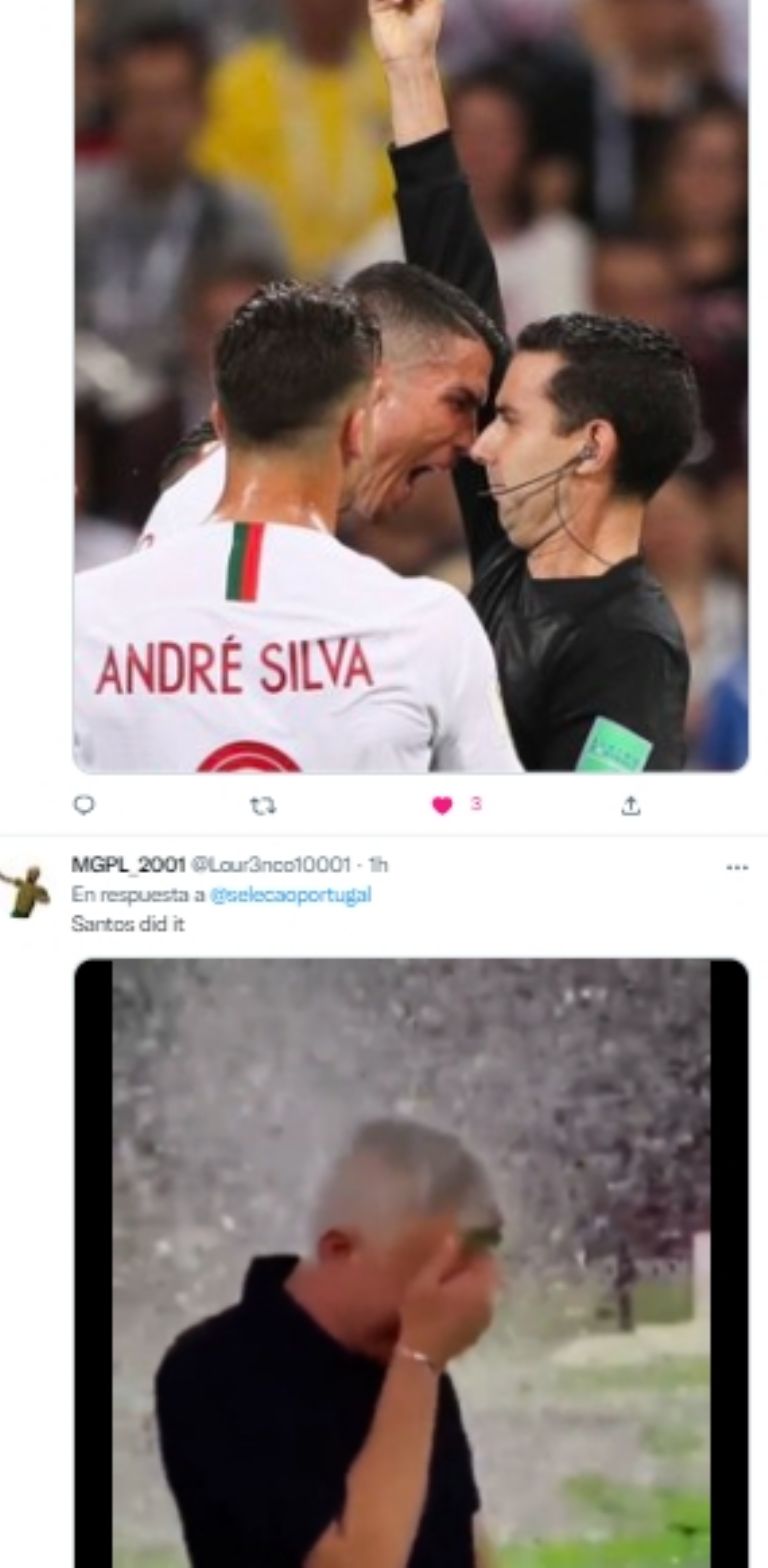768x1568 pixels.
Task: View MGPL_2001's profile via username
Action: tap(128, 864)
